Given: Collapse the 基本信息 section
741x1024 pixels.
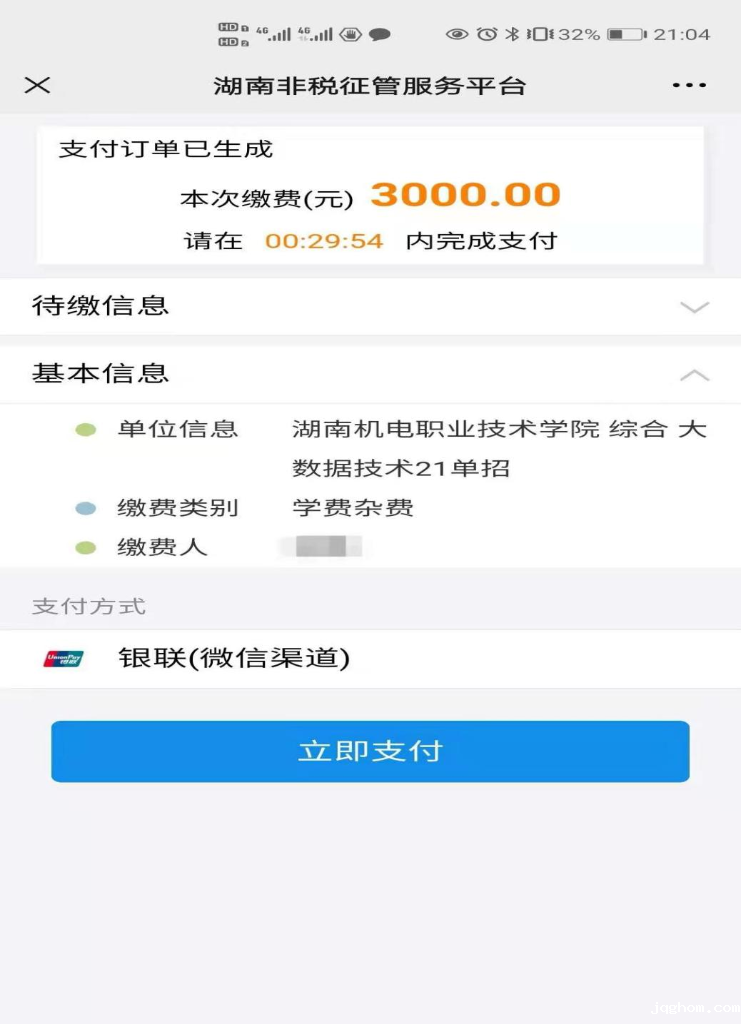Looking at the screenshot, I should click(694, 375).
